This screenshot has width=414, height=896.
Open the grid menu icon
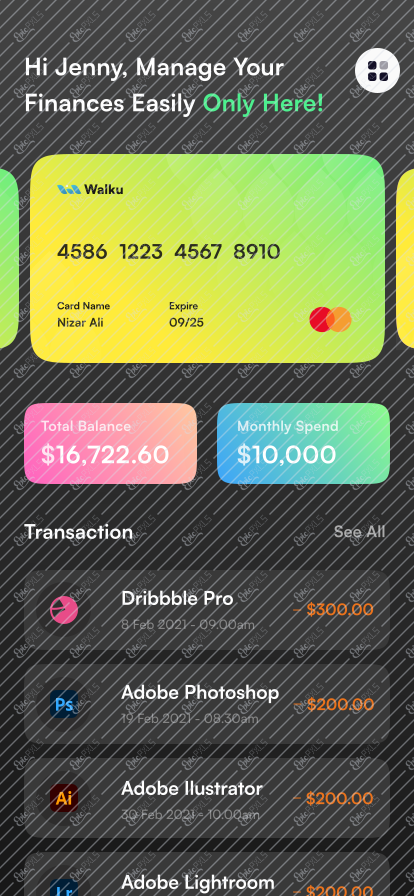click(377, 71)
